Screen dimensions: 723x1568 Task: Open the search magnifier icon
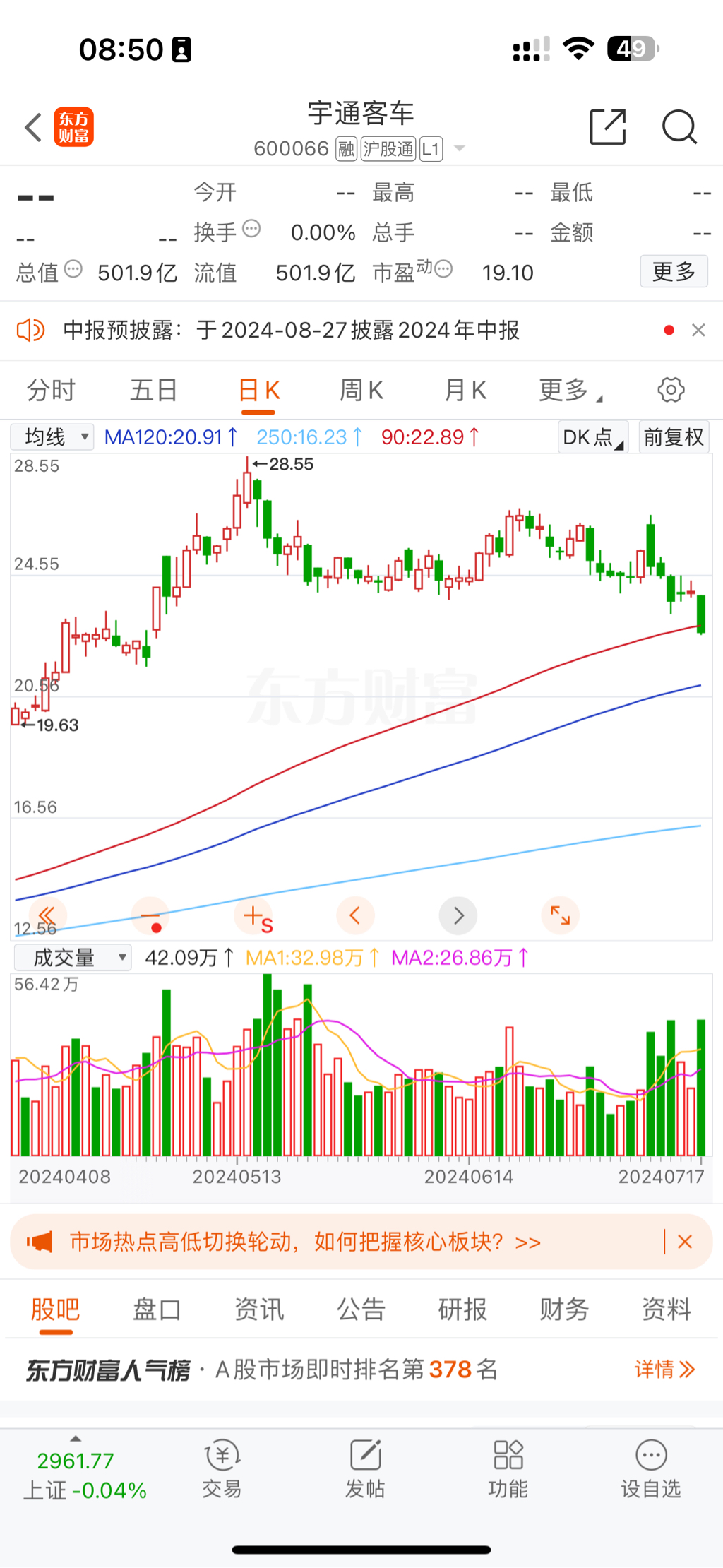[679, 127]
